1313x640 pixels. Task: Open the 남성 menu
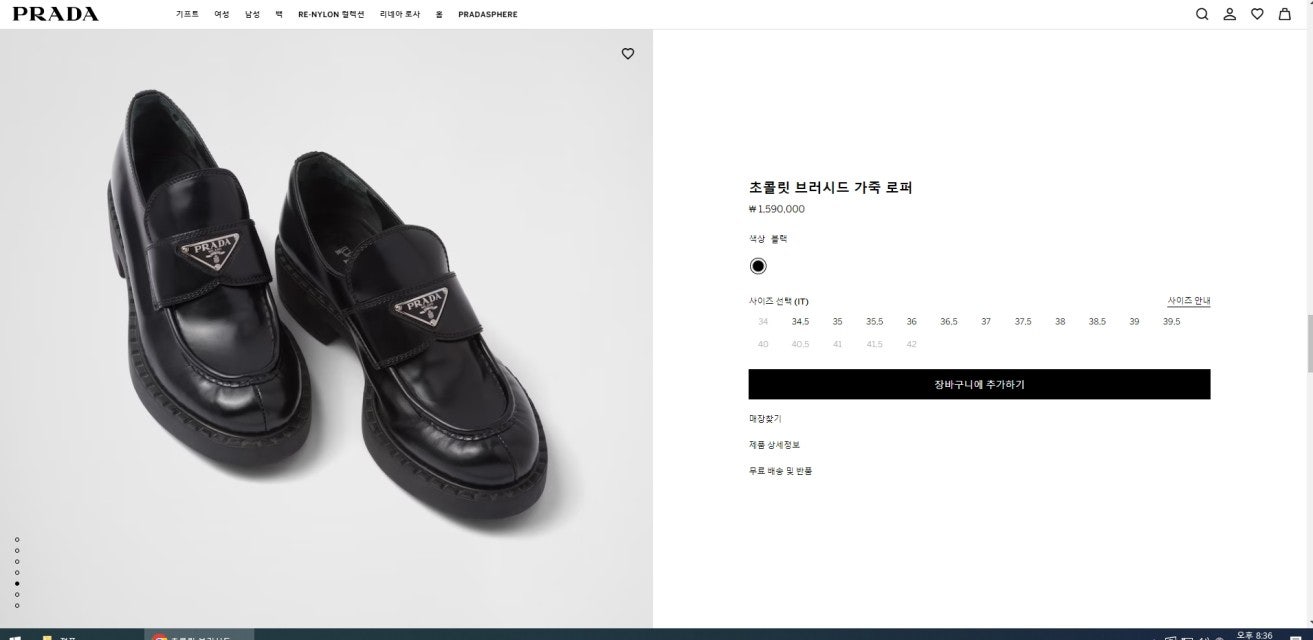point(252,15)
